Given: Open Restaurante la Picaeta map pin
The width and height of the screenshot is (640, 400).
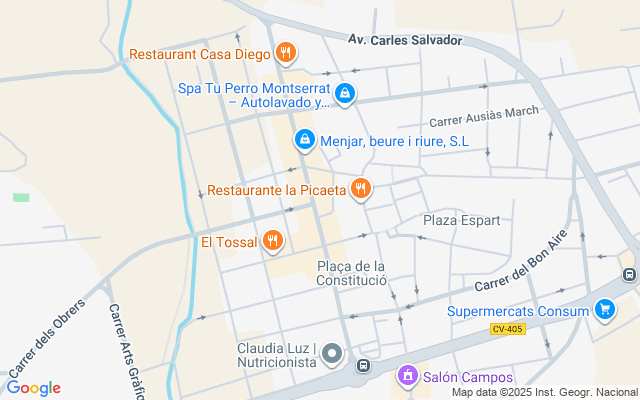Looking at the screenshot, I should click(360, 189).
